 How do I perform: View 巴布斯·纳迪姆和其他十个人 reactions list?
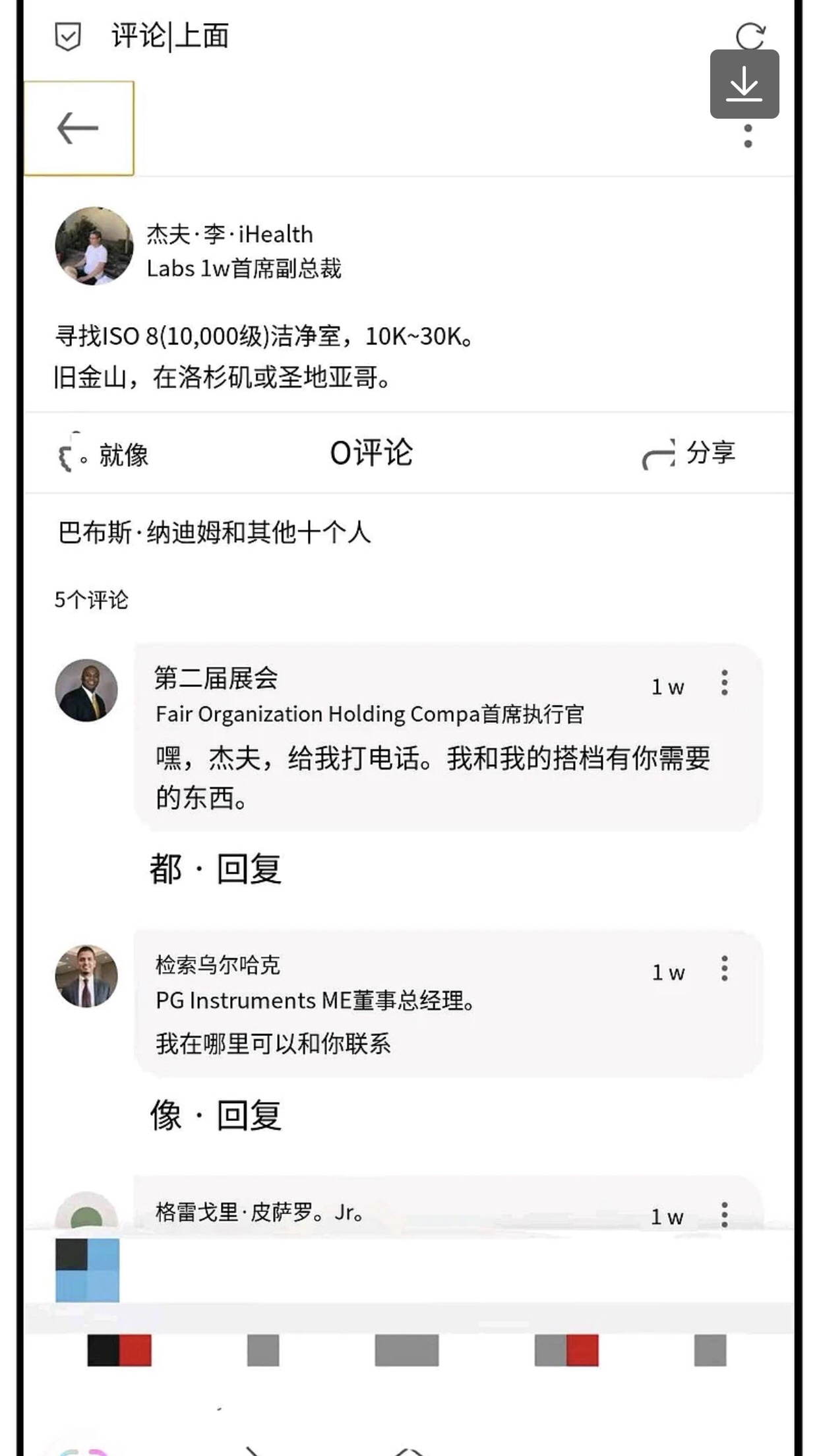click(214, 532)
